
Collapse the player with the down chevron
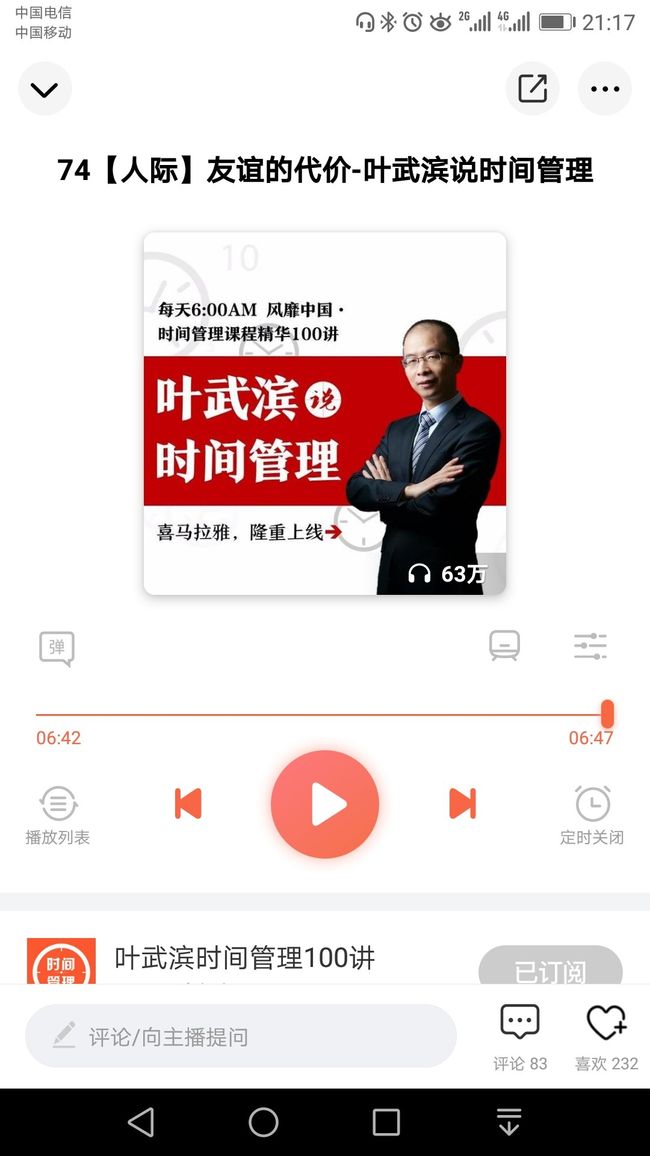pyautogui.click(x=45, y=89)
